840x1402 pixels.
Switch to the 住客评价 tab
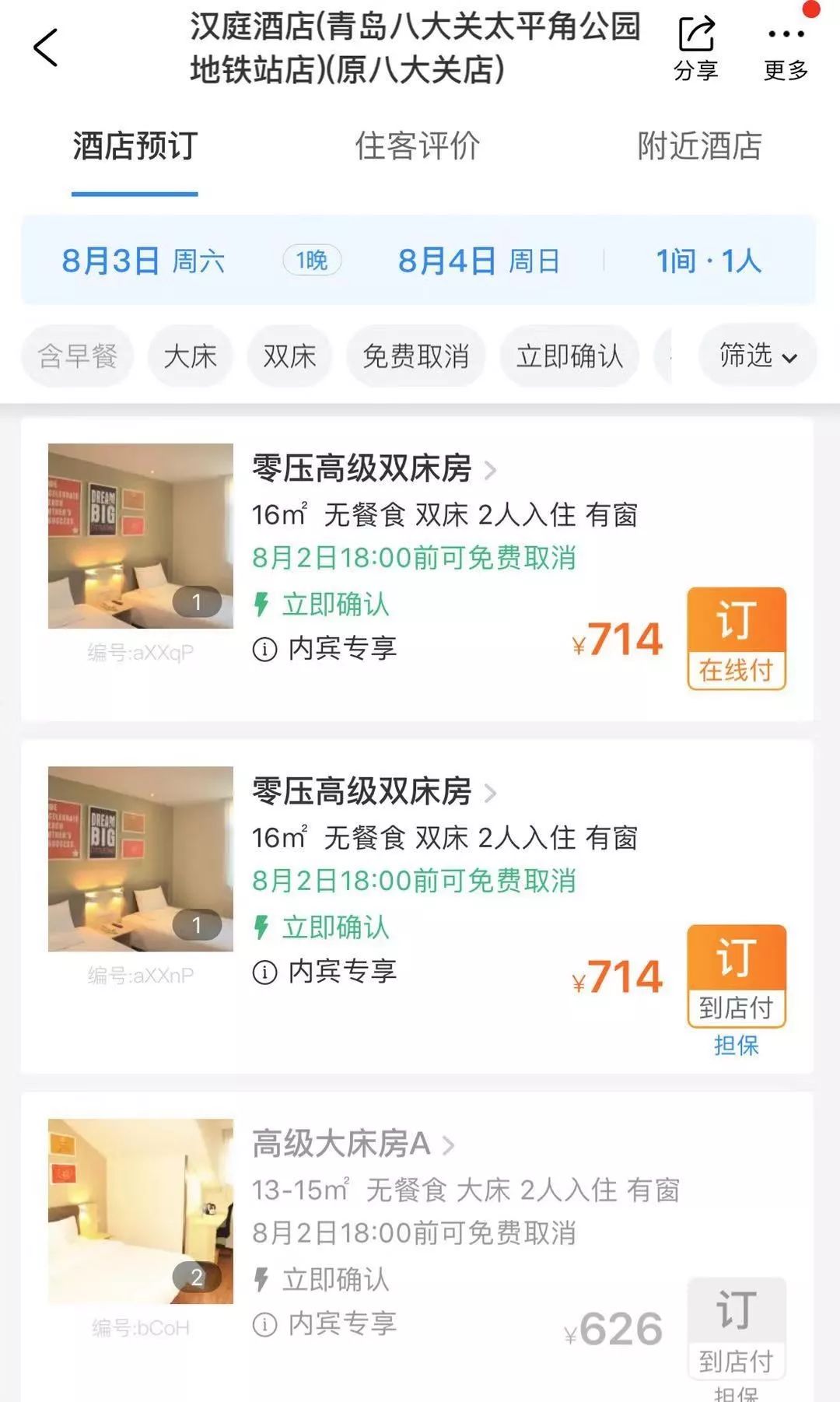click(x=418, y=146)
